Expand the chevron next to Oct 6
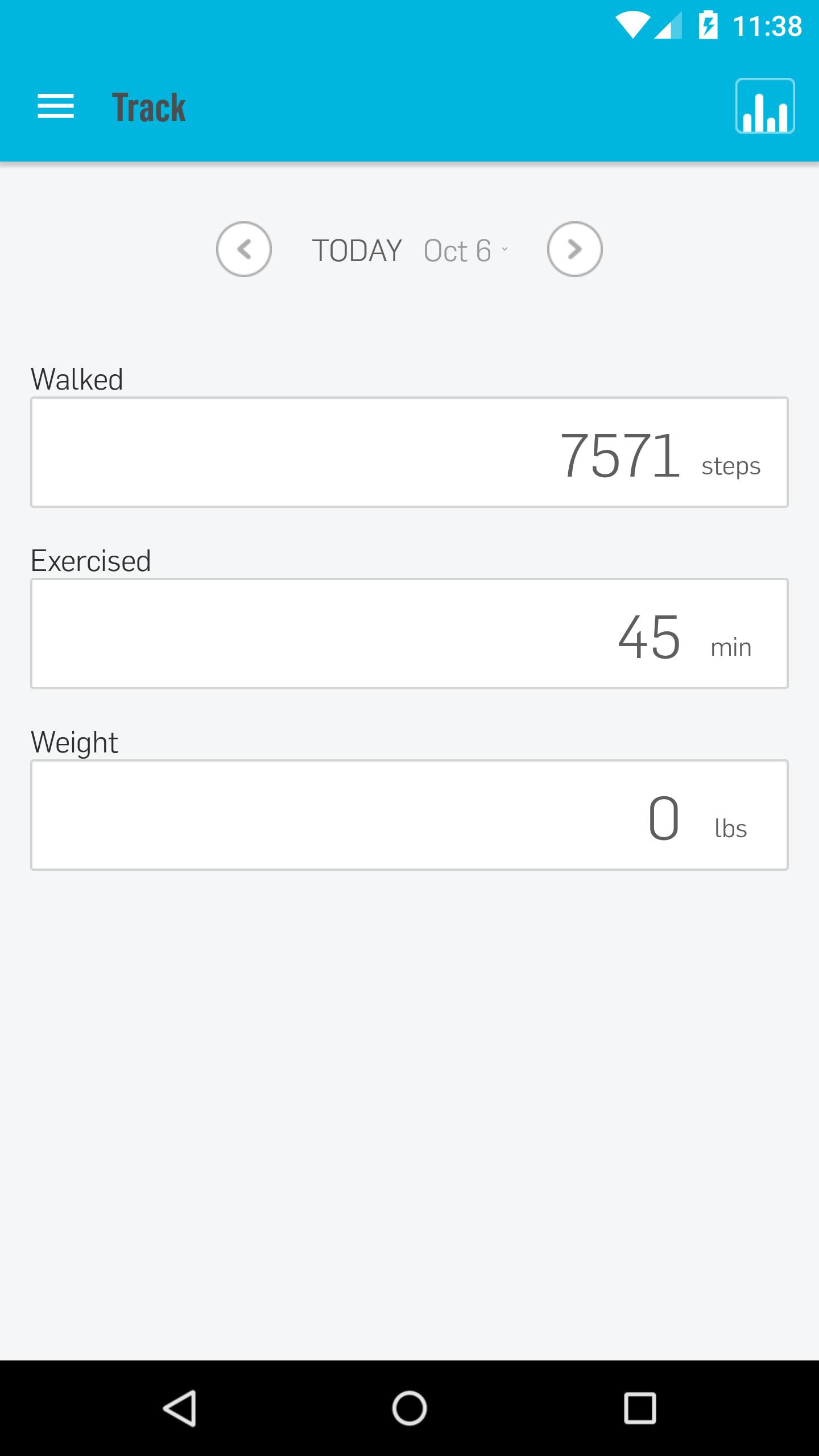This screenshot has width=819, height=1456. 505,250
